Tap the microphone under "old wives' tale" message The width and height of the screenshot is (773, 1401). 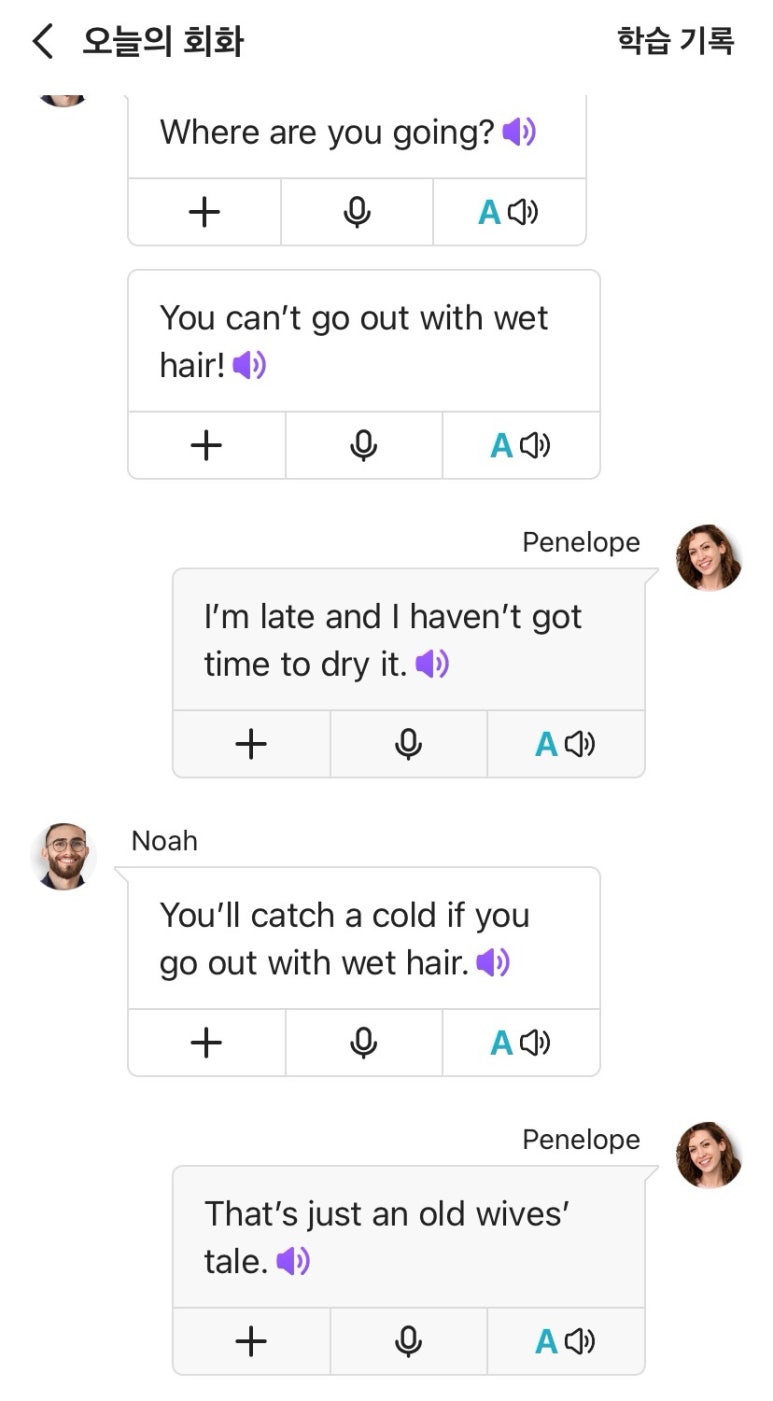[x=408, y=1342]
